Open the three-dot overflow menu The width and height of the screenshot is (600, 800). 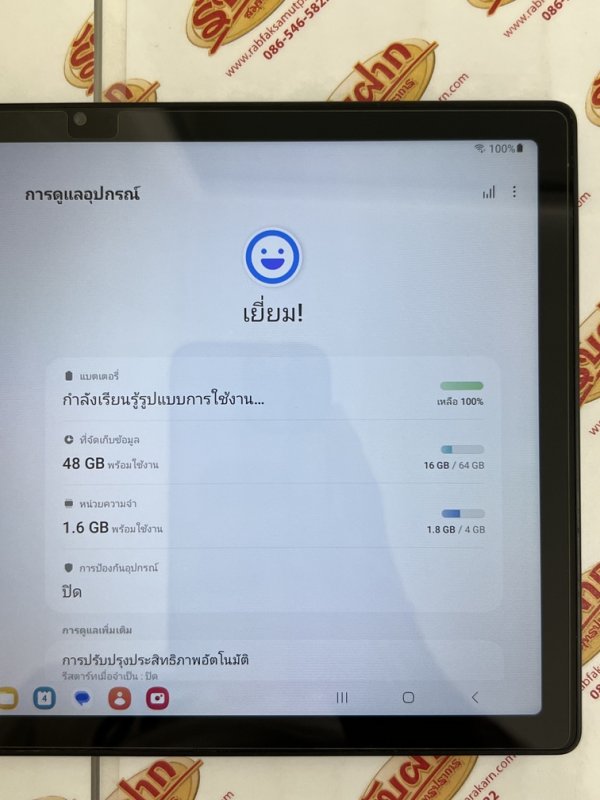click(x=514, y=192)
